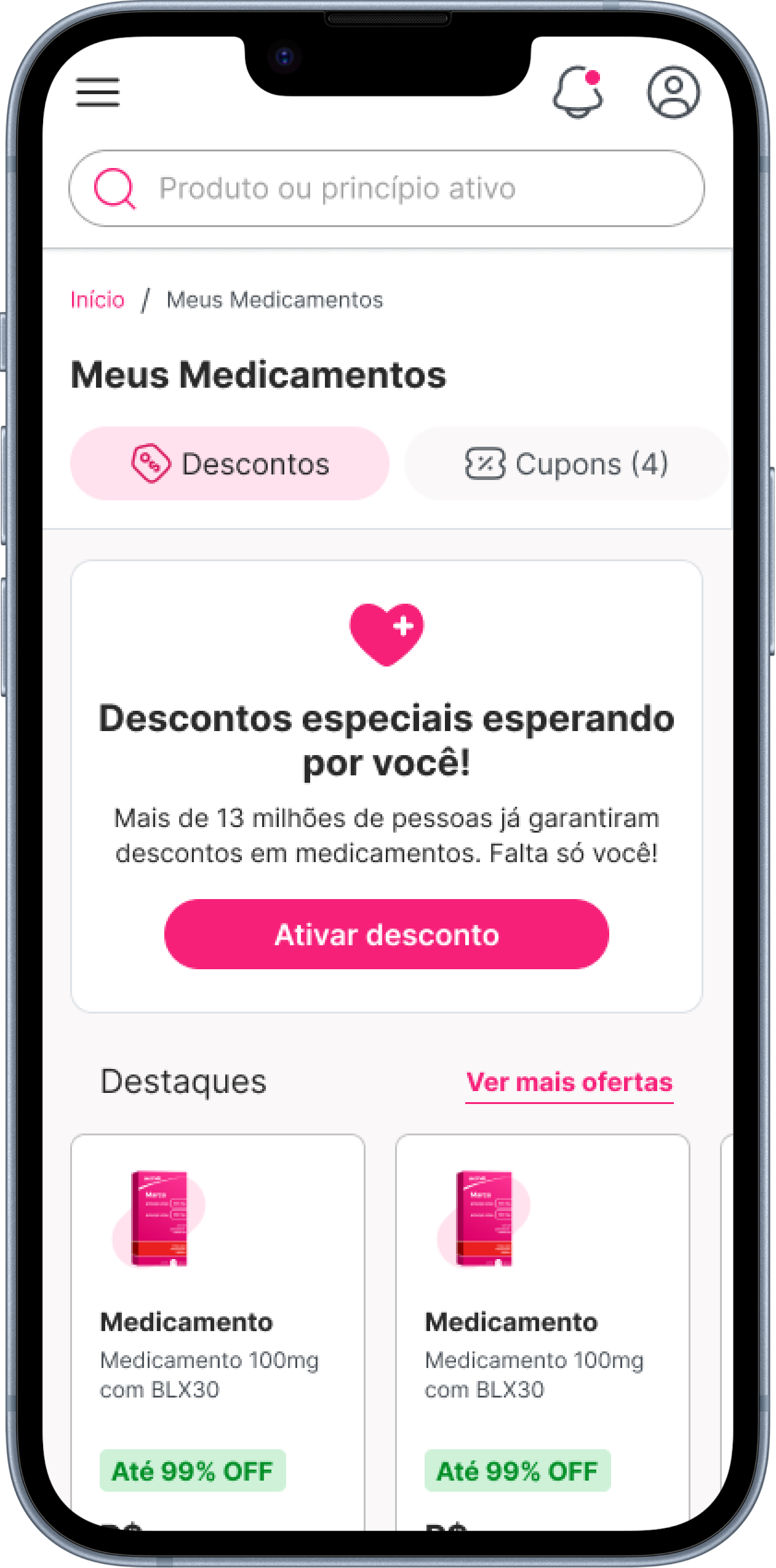This screenshot has height=1568, width=776.
Task: Open the user profile icon
Action: [673, 92]
